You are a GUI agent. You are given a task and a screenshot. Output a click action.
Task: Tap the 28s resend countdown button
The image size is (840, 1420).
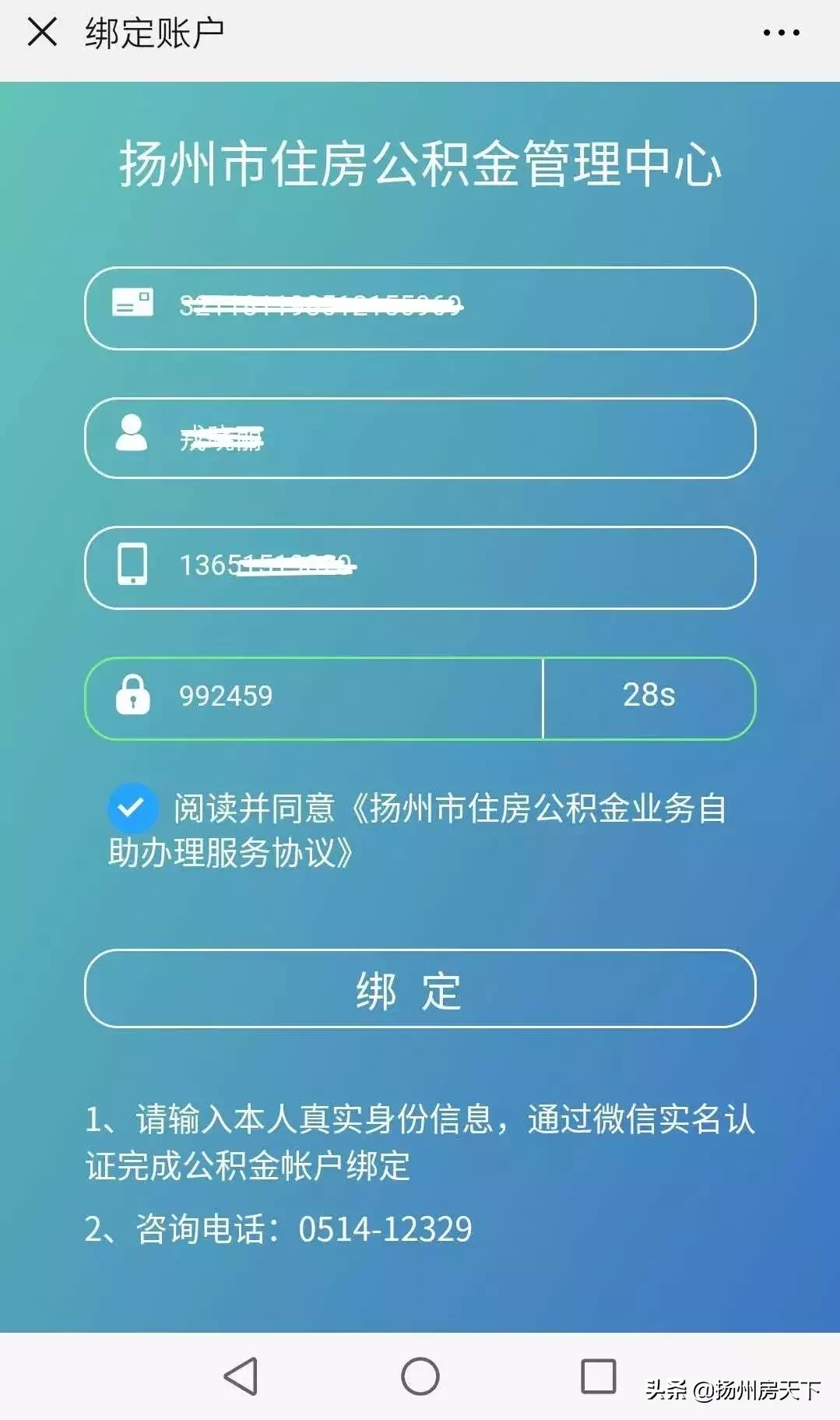[648, 697]
